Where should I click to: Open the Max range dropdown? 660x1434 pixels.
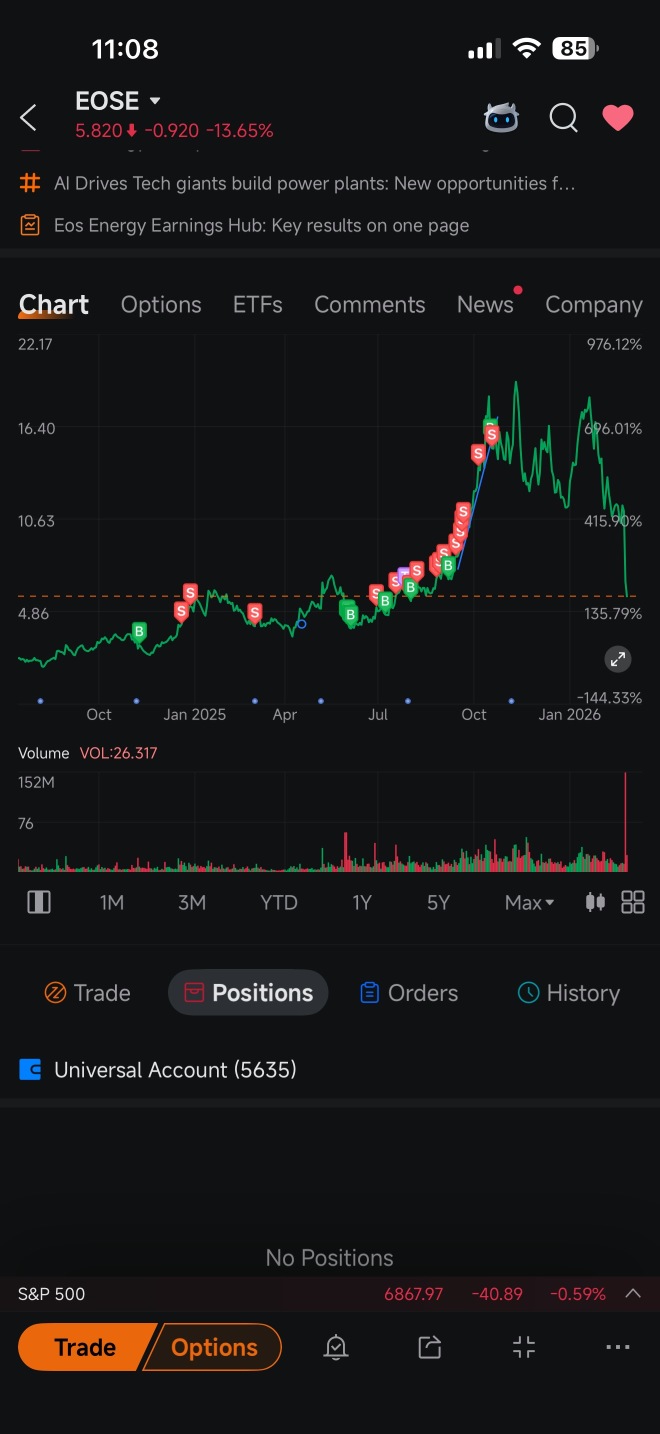(x=529, y=903)
